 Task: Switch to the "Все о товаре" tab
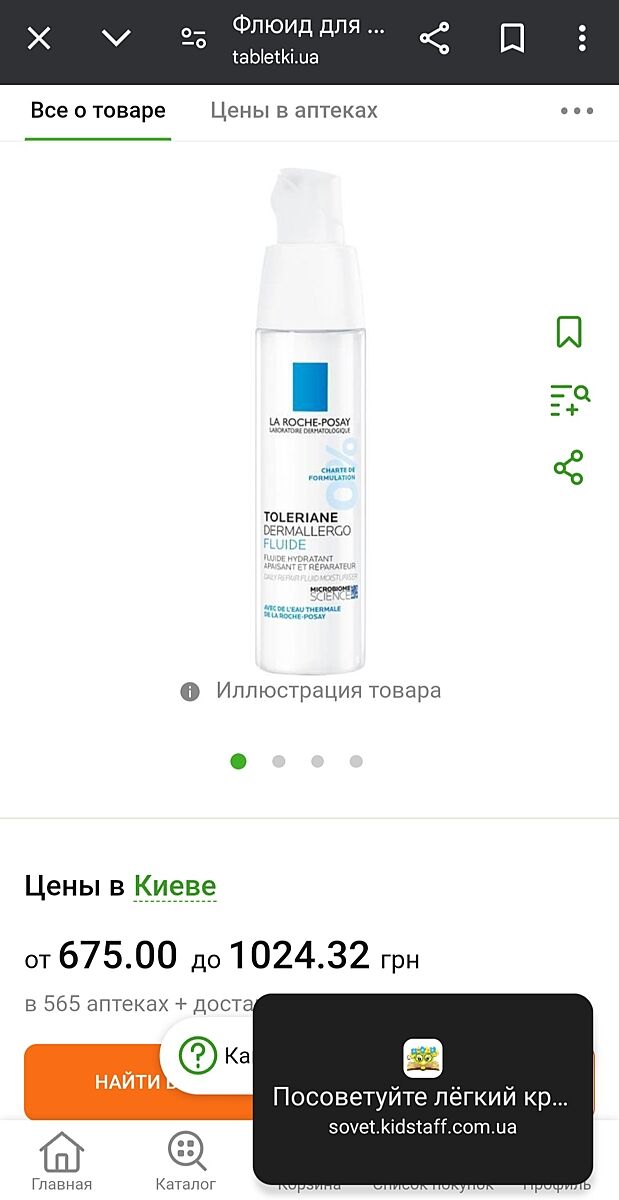pyautogui.click(x=98, y=110)
